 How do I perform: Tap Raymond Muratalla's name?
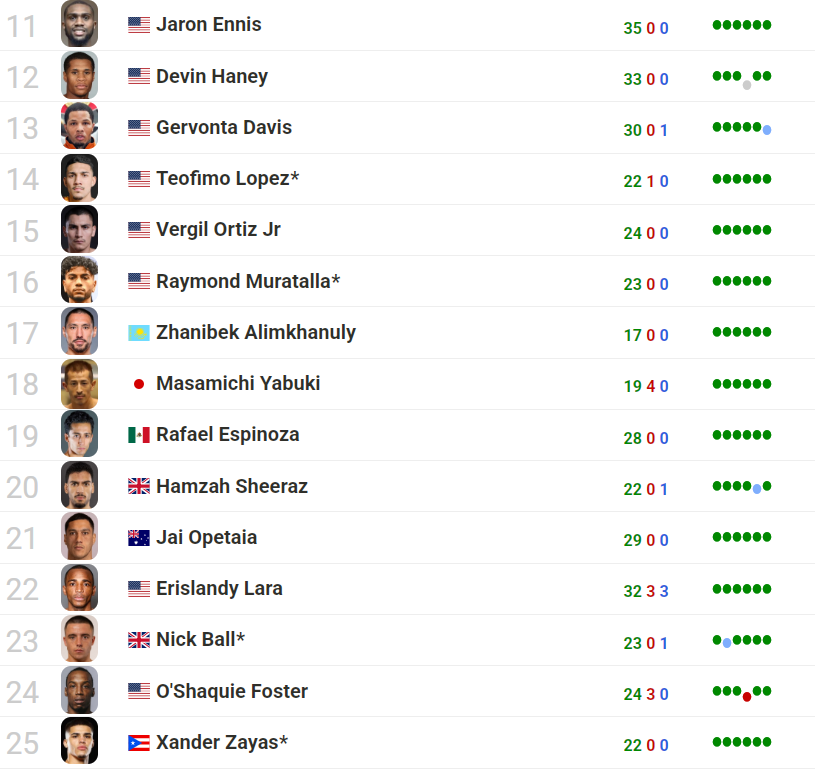[x=247, y=281]
